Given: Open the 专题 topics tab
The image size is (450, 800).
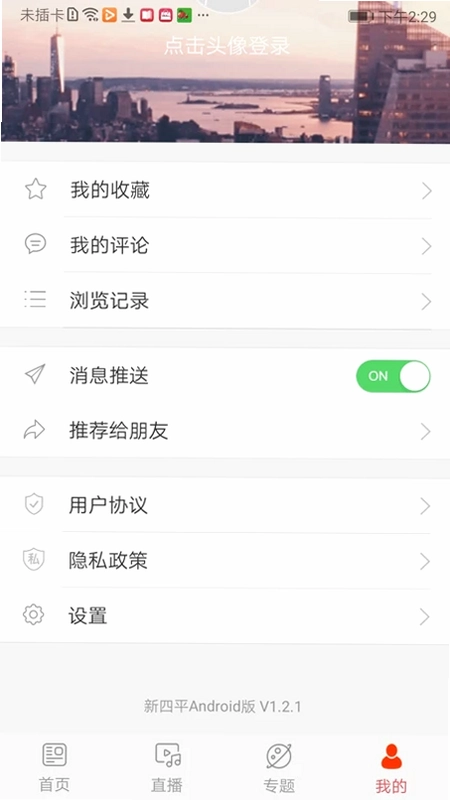Looking at the screenshot, I should pyautogui.click(x=279, y=768).
